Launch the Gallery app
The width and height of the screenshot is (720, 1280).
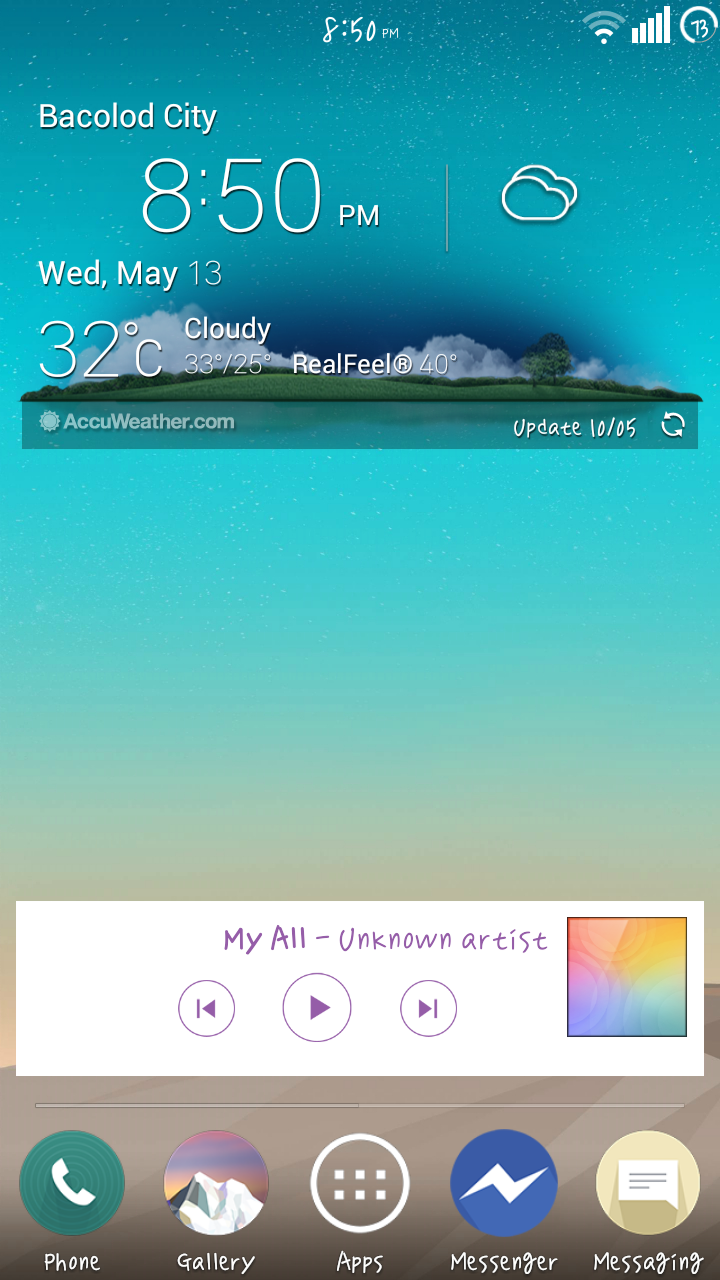coord(216,1185)
